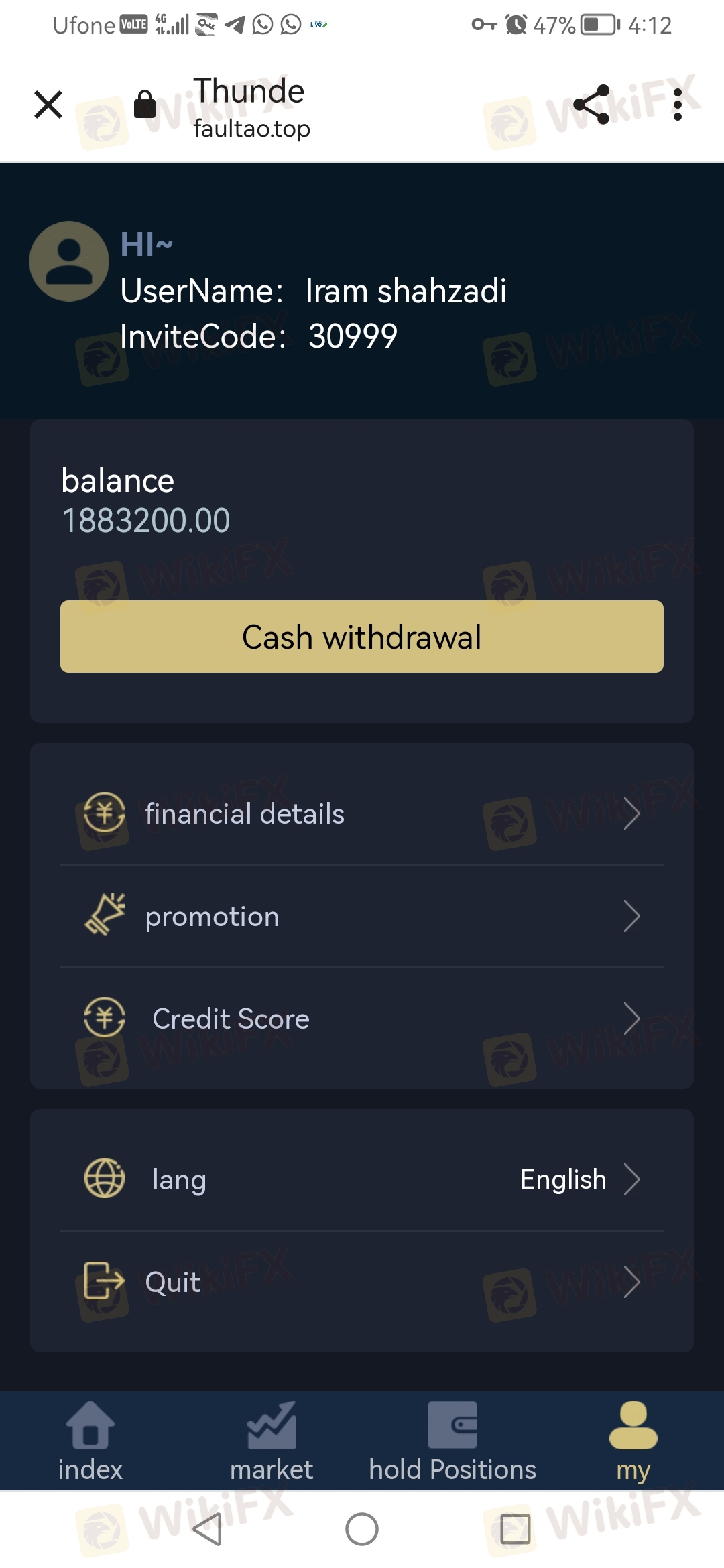View Credit Score
The height and width of the screenshot is (1568, 724).
coord(362,1019)
